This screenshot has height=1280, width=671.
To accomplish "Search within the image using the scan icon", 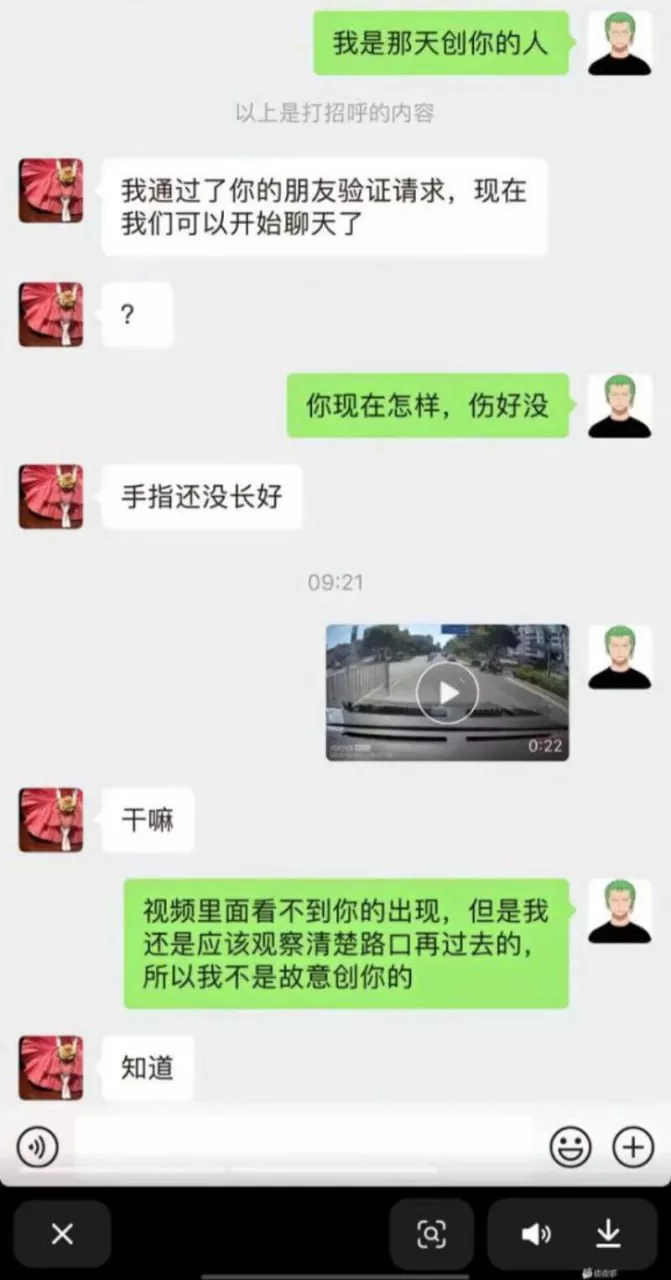I will (431, 1234).
